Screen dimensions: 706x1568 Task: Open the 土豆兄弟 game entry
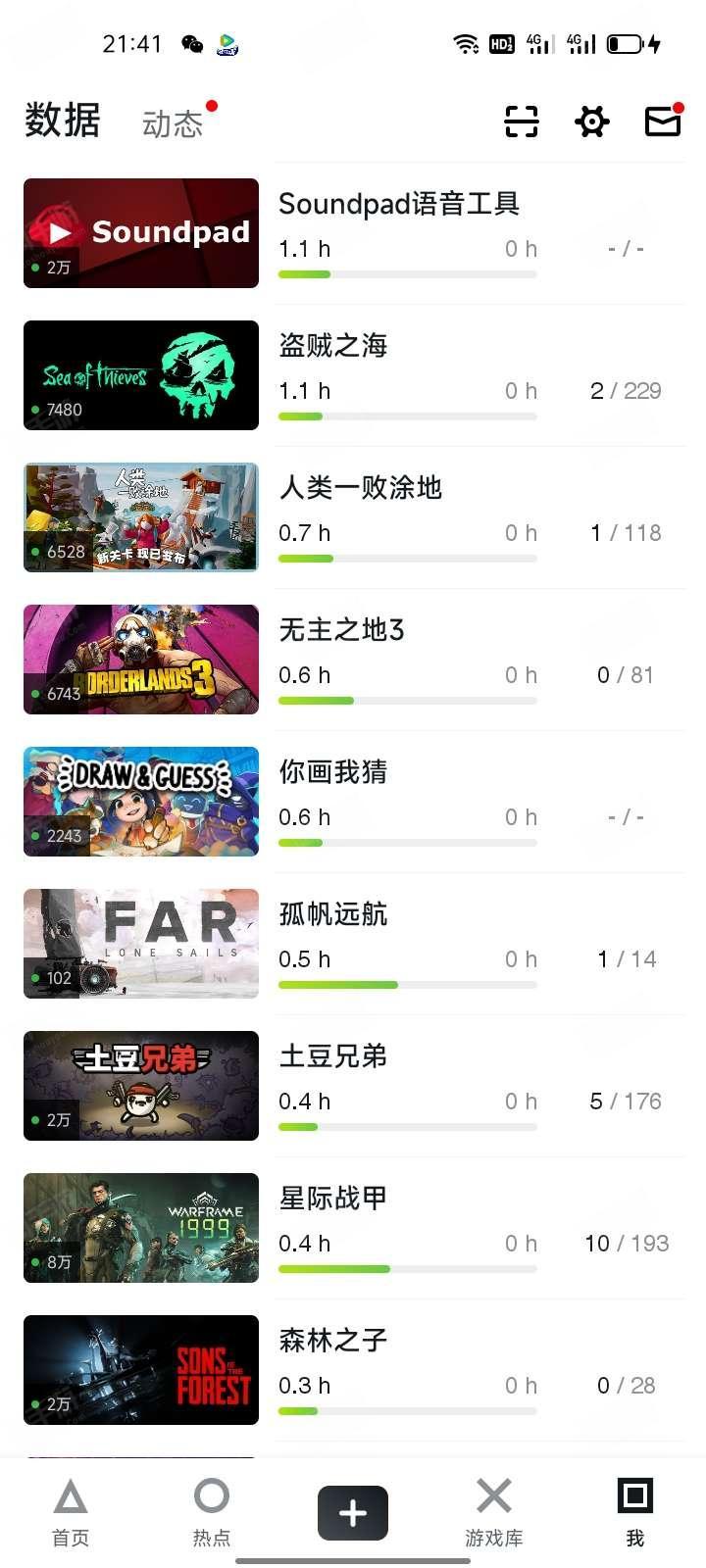pos(333,1056)
